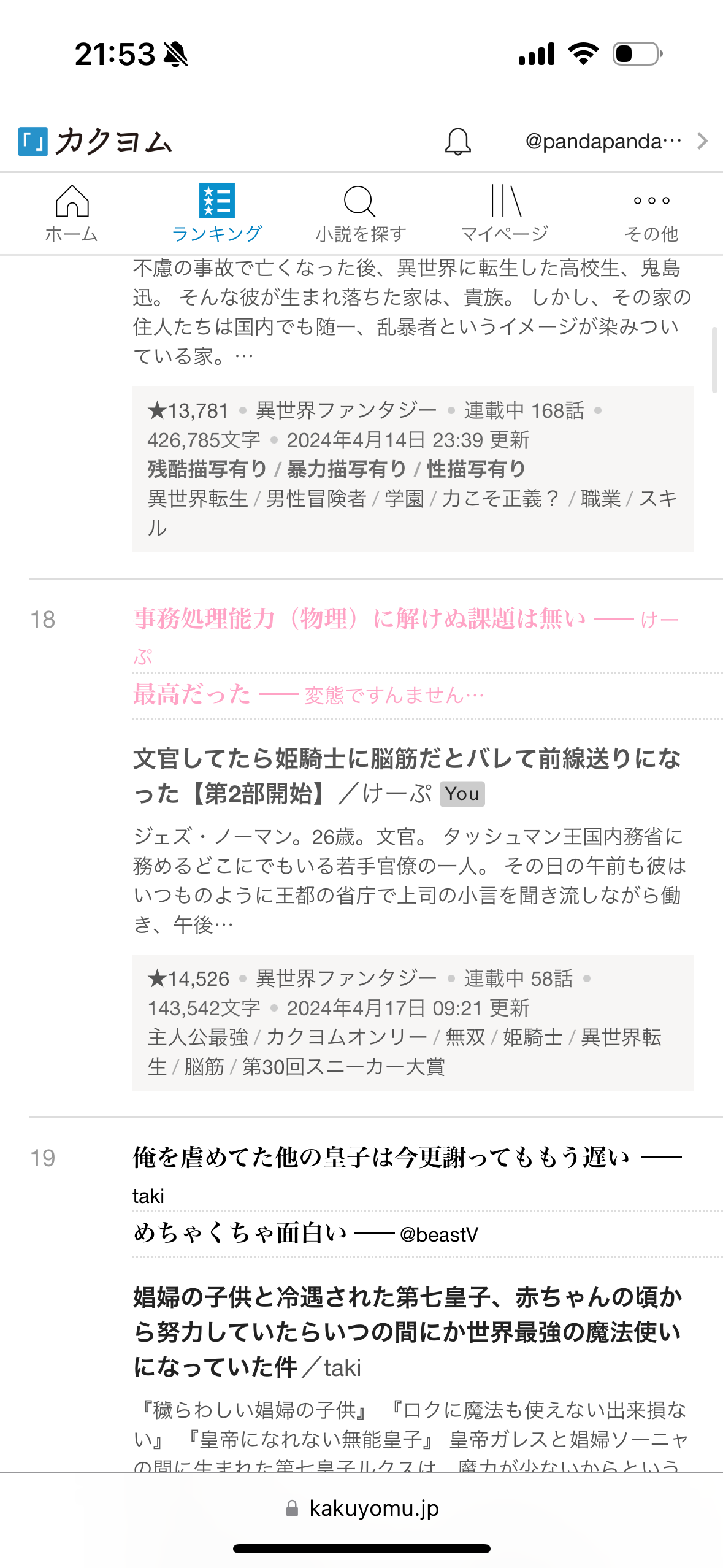Open the マイページ tab

tap(505, 214)
